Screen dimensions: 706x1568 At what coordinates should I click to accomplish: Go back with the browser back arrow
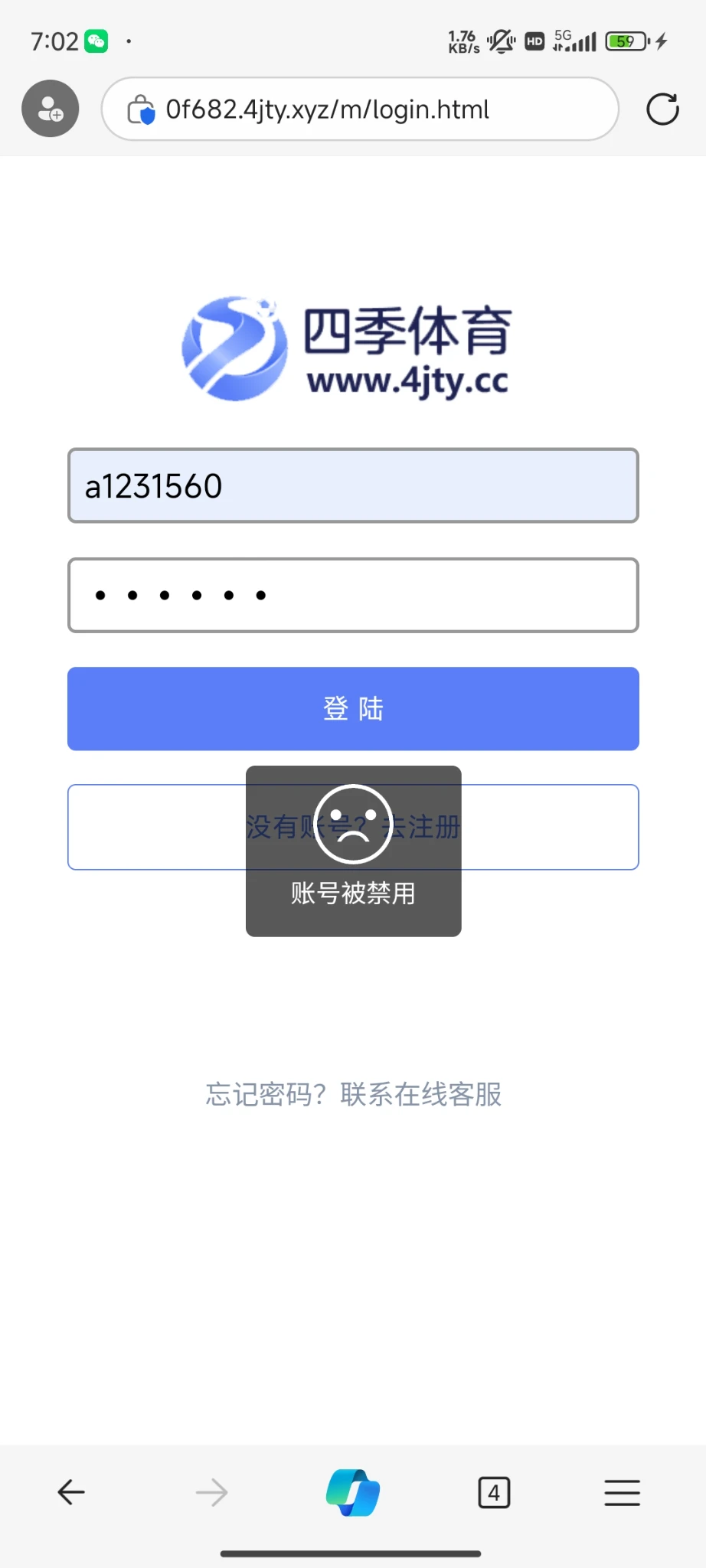click(x=71, y=1492)
